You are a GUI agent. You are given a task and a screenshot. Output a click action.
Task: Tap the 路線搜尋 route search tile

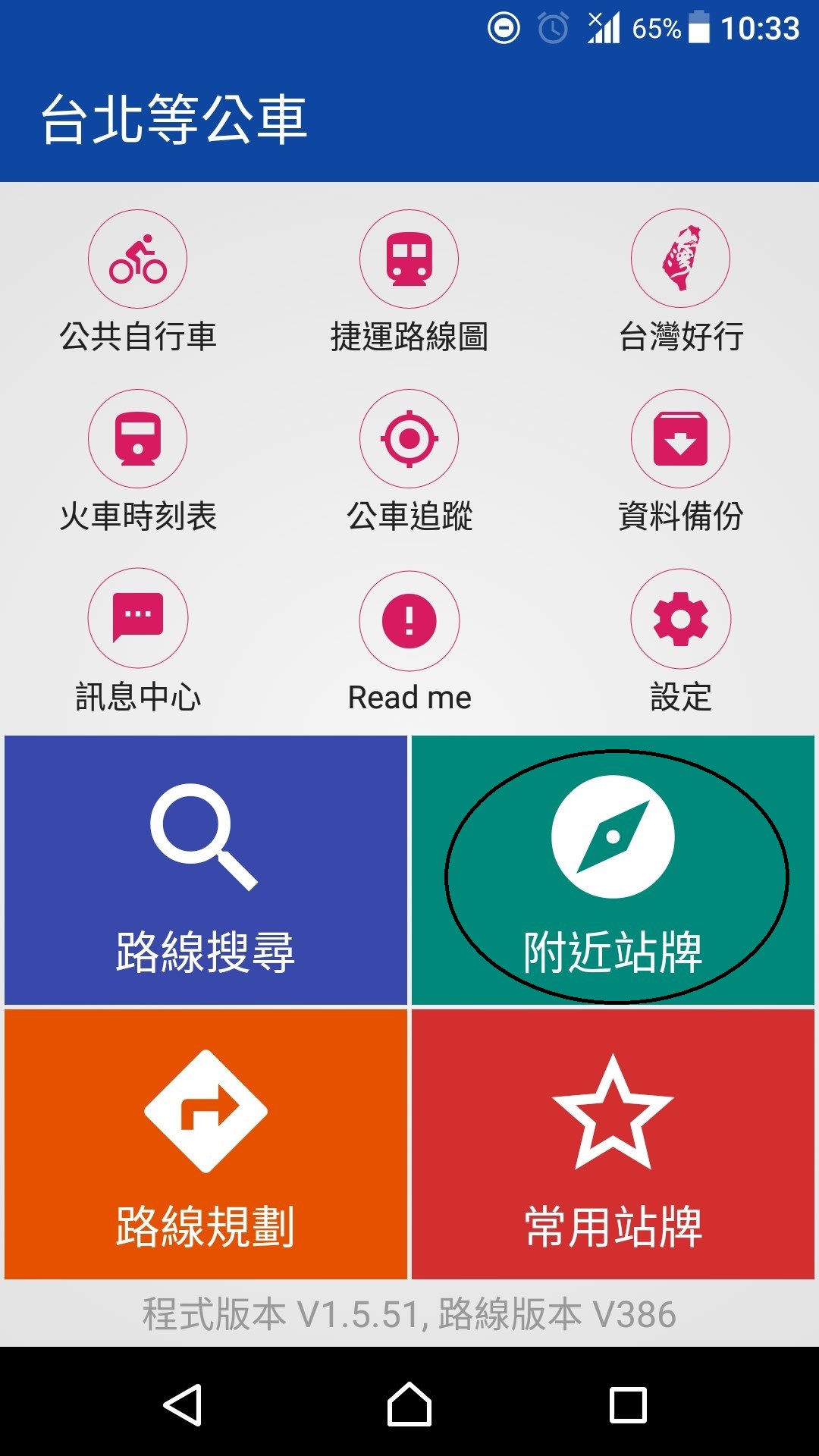206,871
